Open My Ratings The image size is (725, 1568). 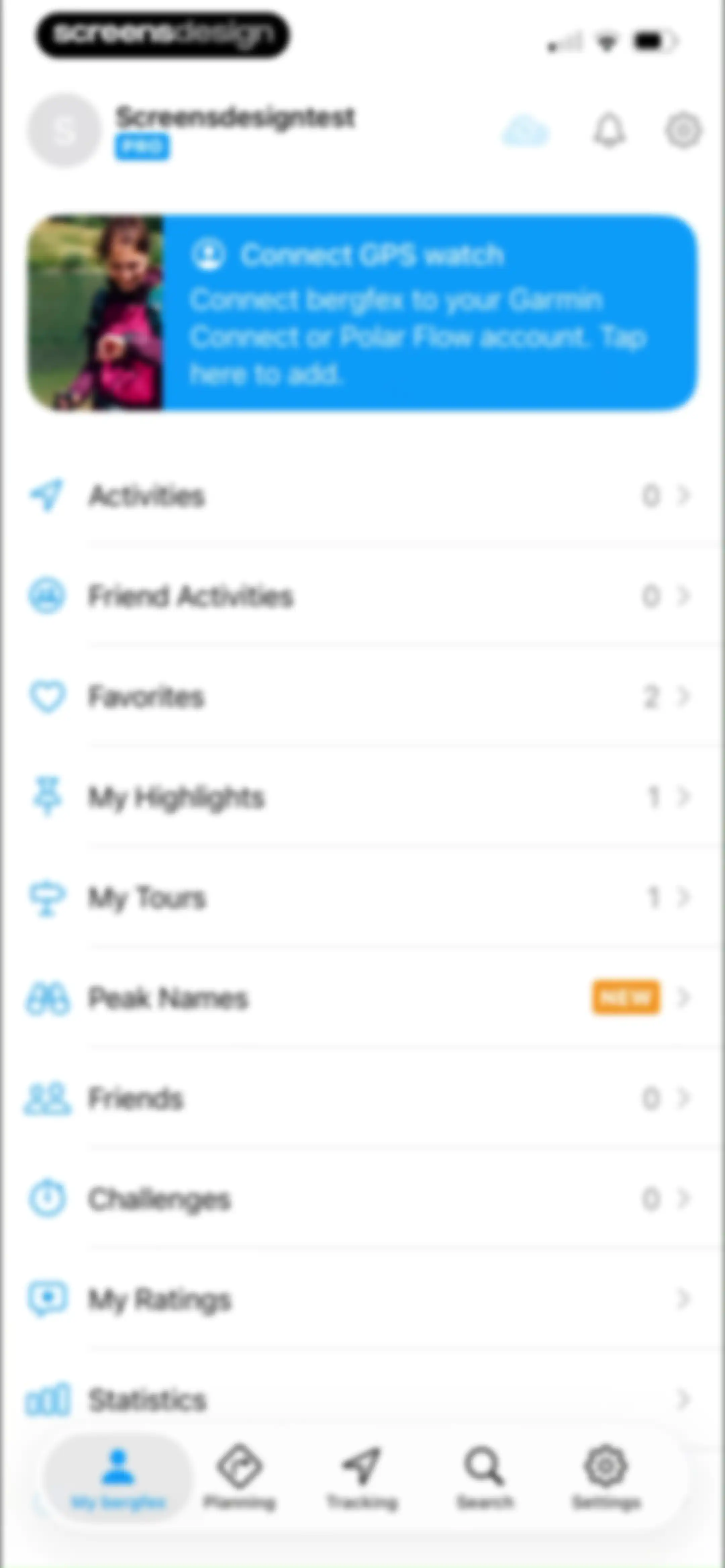coord(362,1299)
